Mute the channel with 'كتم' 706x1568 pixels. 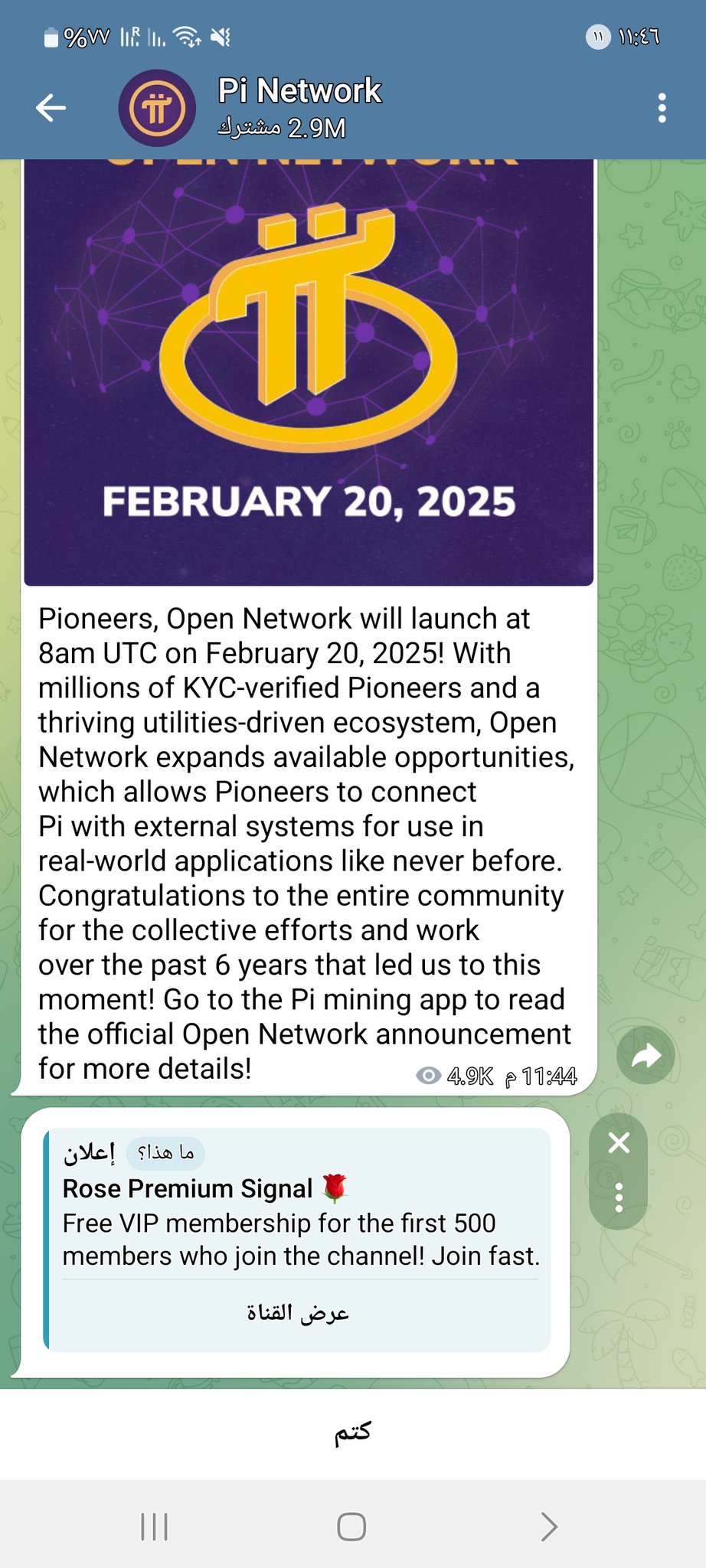click(x=353, y=1433)
